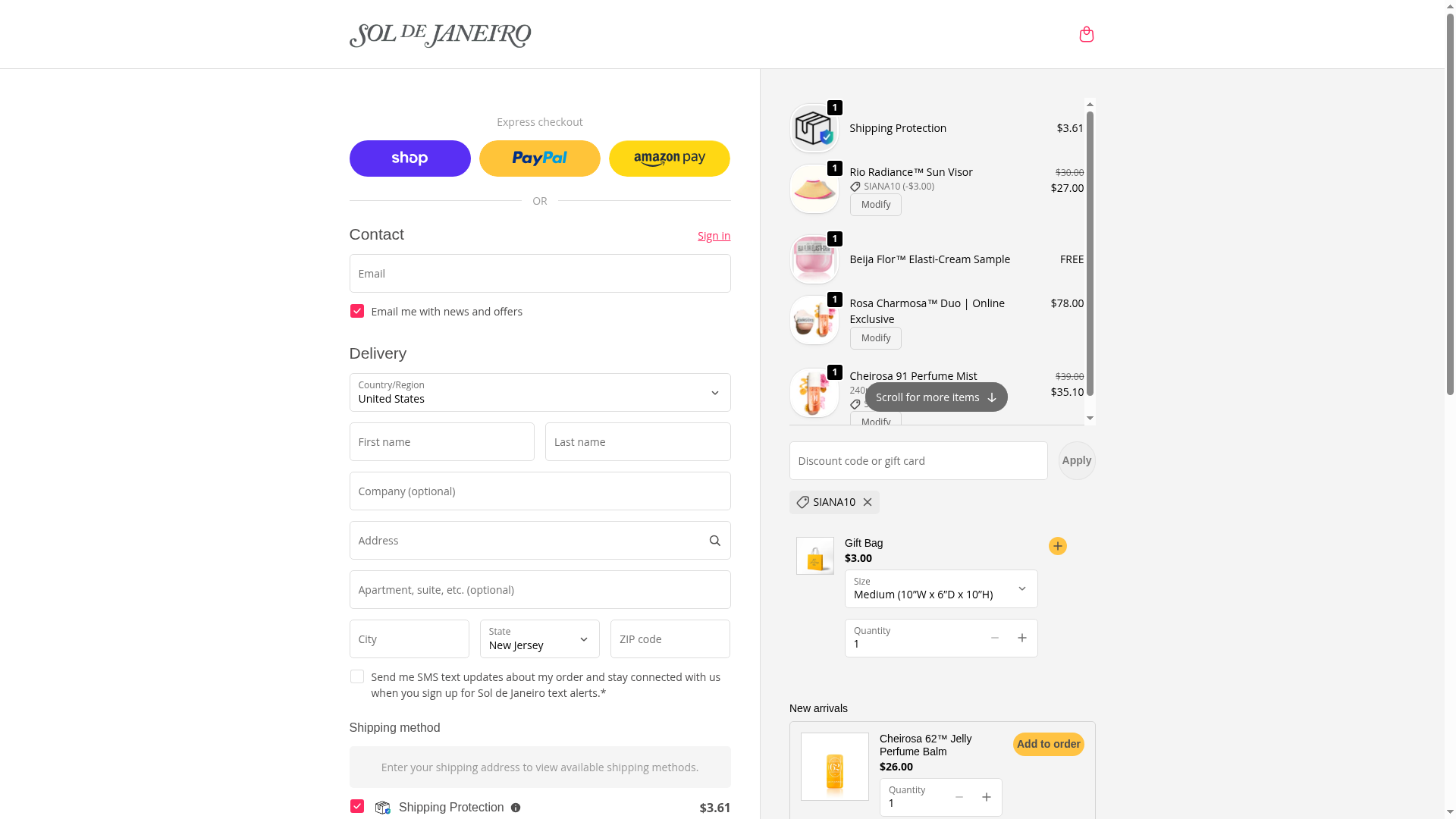This screenshot has width=1456, height=819.
Task: Choose PayPal express checkout
Action: pos(539,158)
